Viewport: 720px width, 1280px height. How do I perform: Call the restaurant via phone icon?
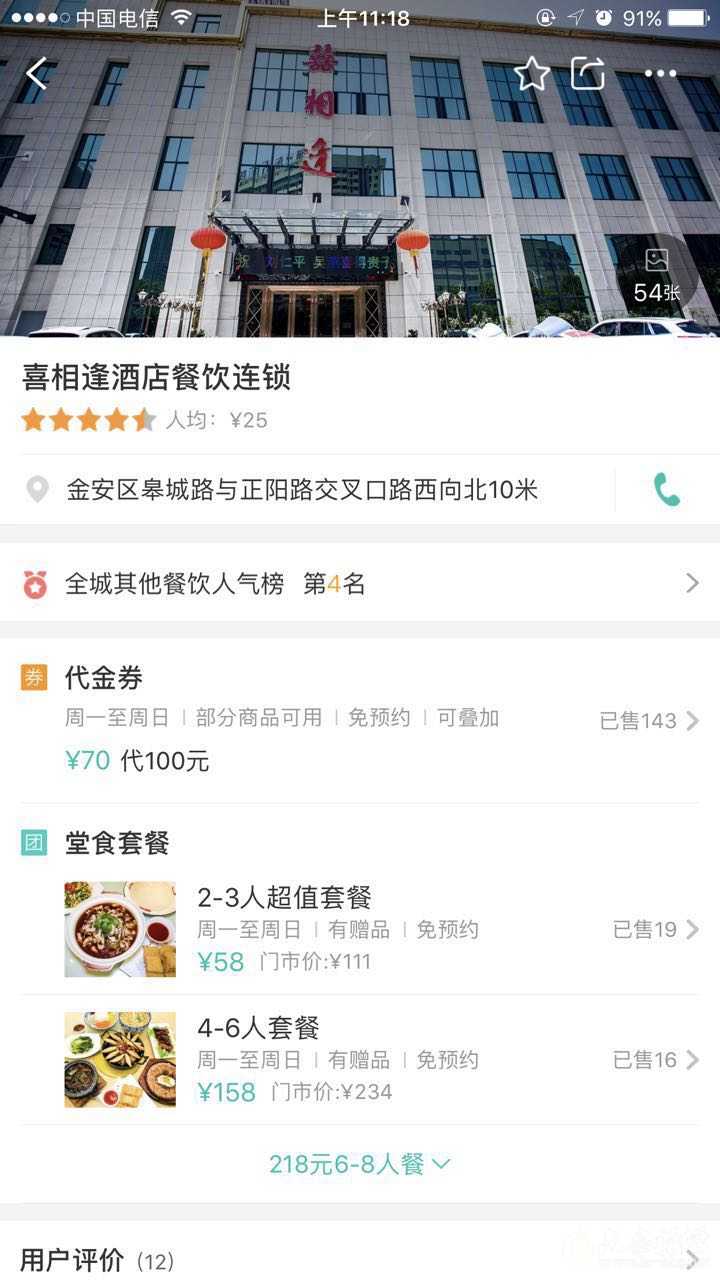point(666,489)
